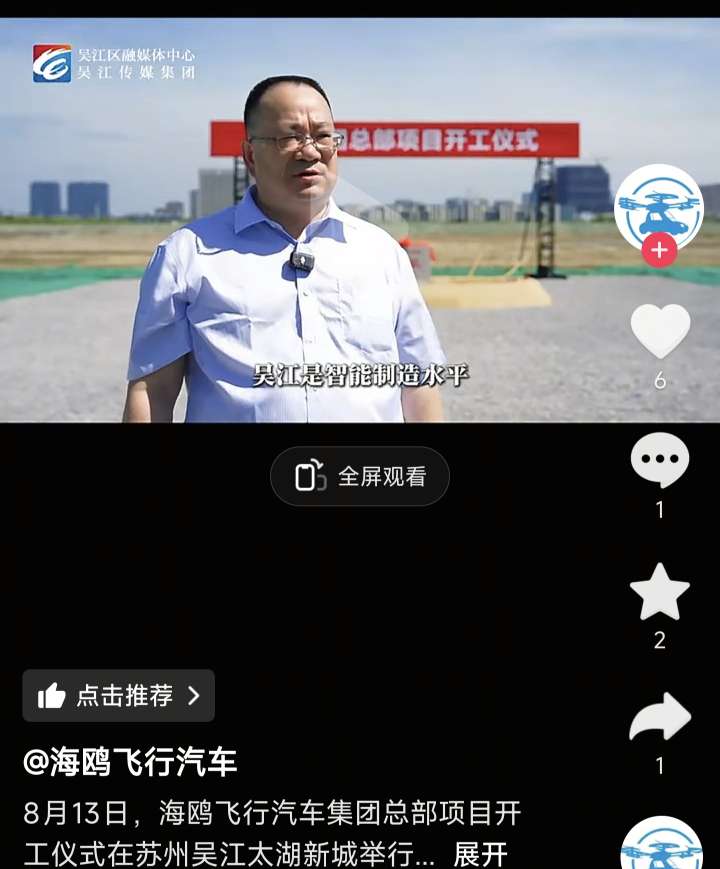
Task: Like this video with the heart icon
Action: (660, 331)
